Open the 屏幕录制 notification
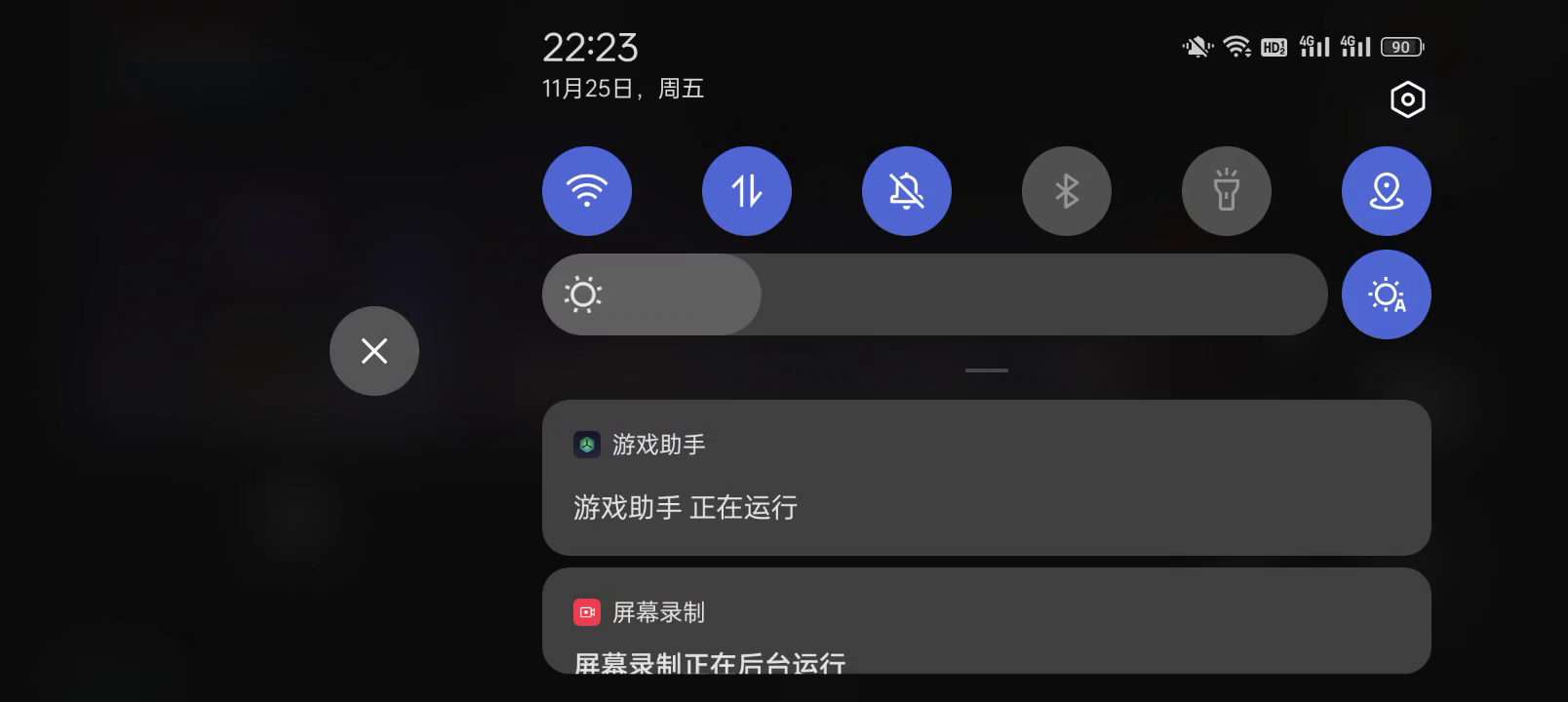Screen dimensions: 1568x702 [x=985, y=624]
